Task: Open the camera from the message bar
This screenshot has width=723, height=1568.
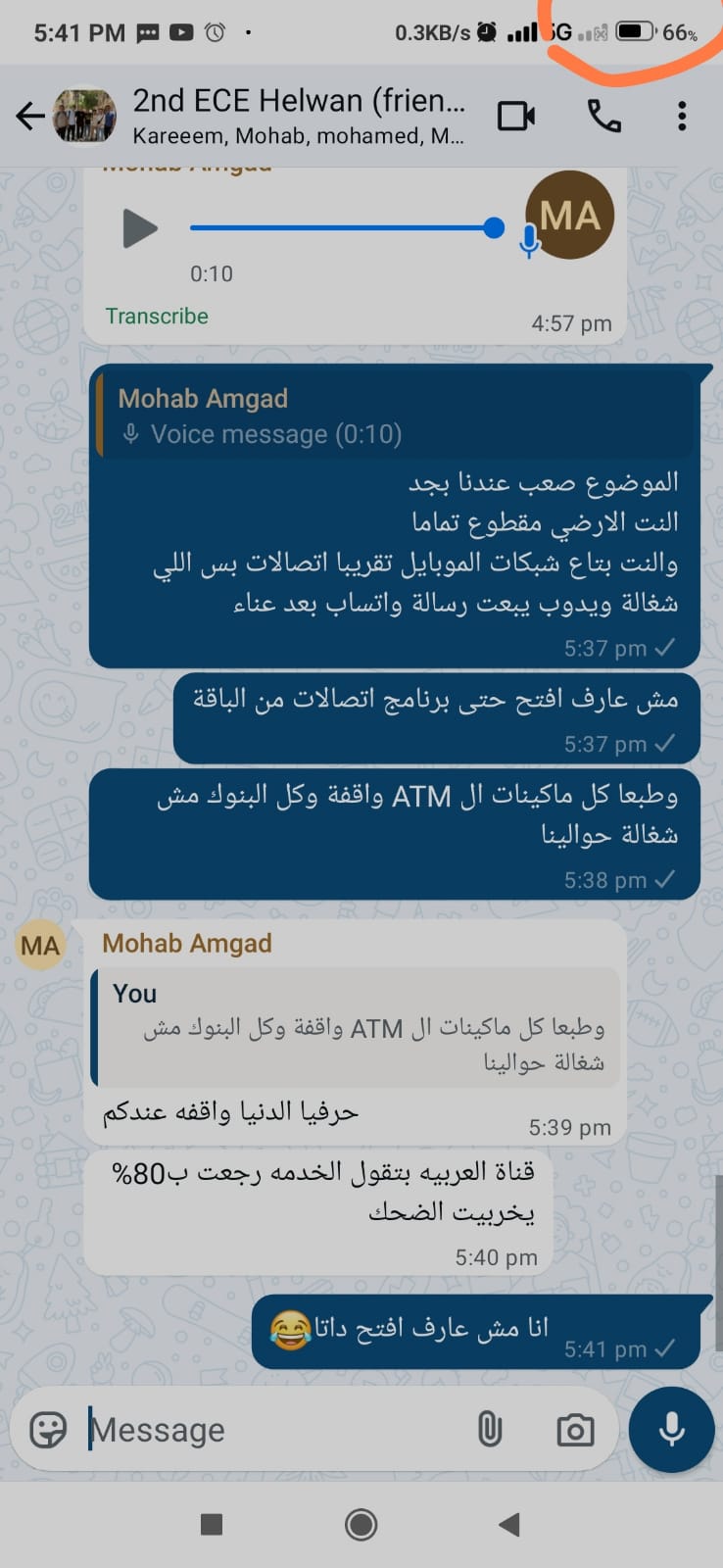Action: click(575, 1431)
